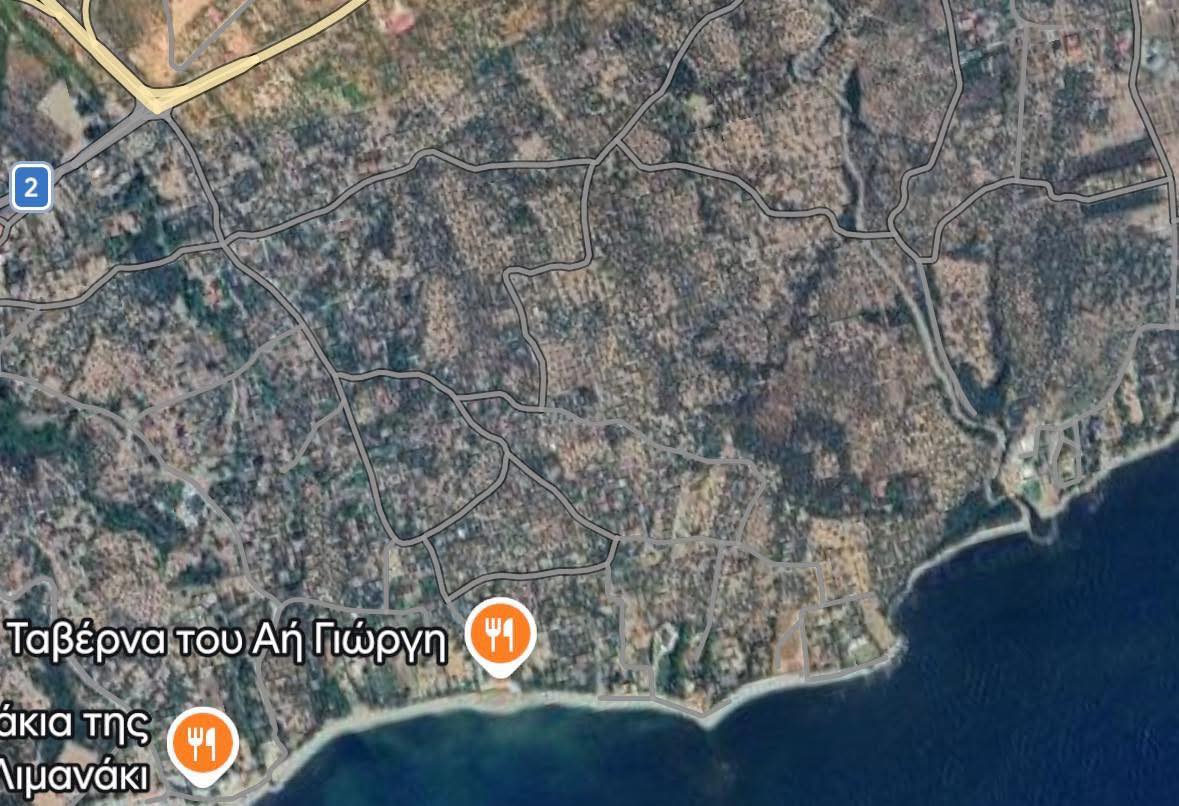Select the Λιμανάκι restaurant marker
1179x806 pixels.
point(203,744)
